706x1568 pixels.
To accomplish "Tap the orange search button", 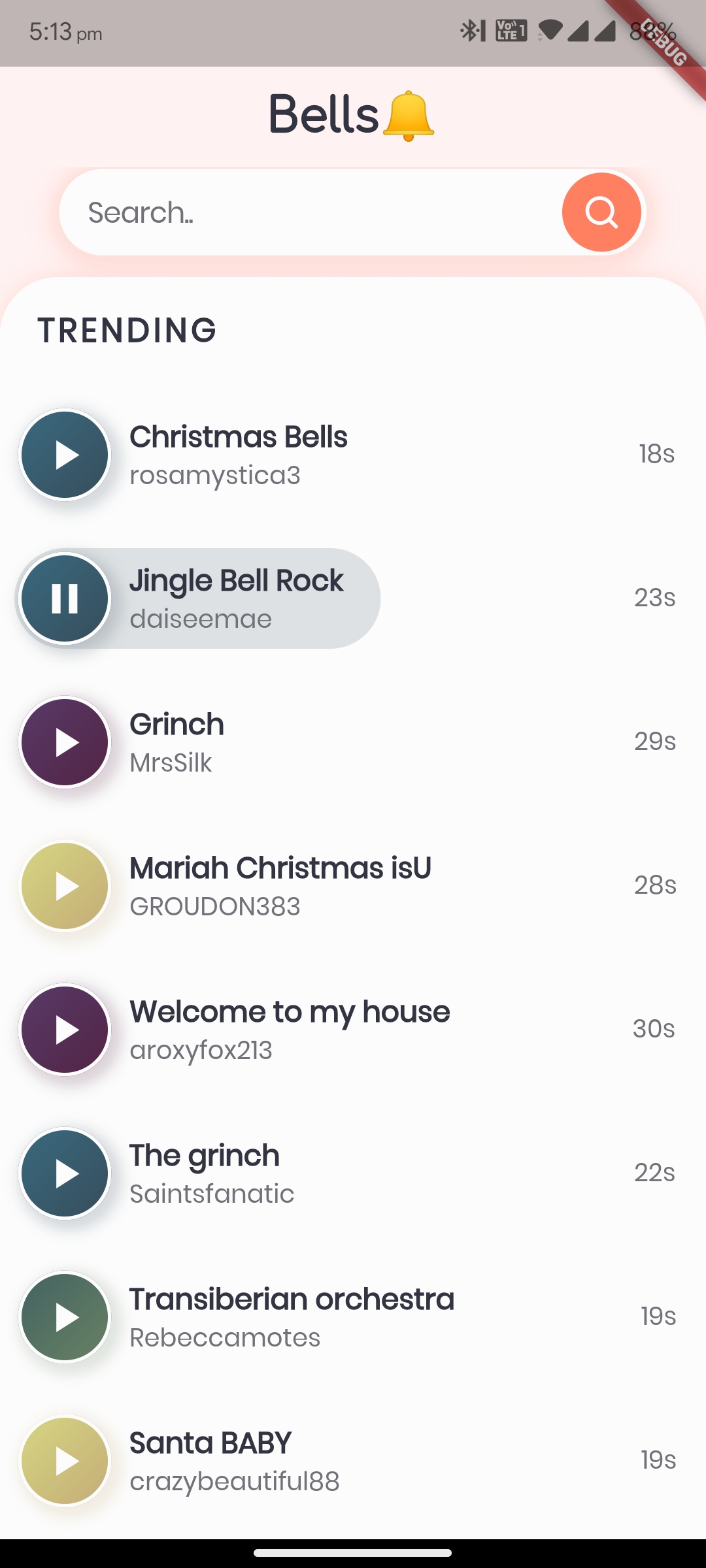I will (x=601, y=212).
